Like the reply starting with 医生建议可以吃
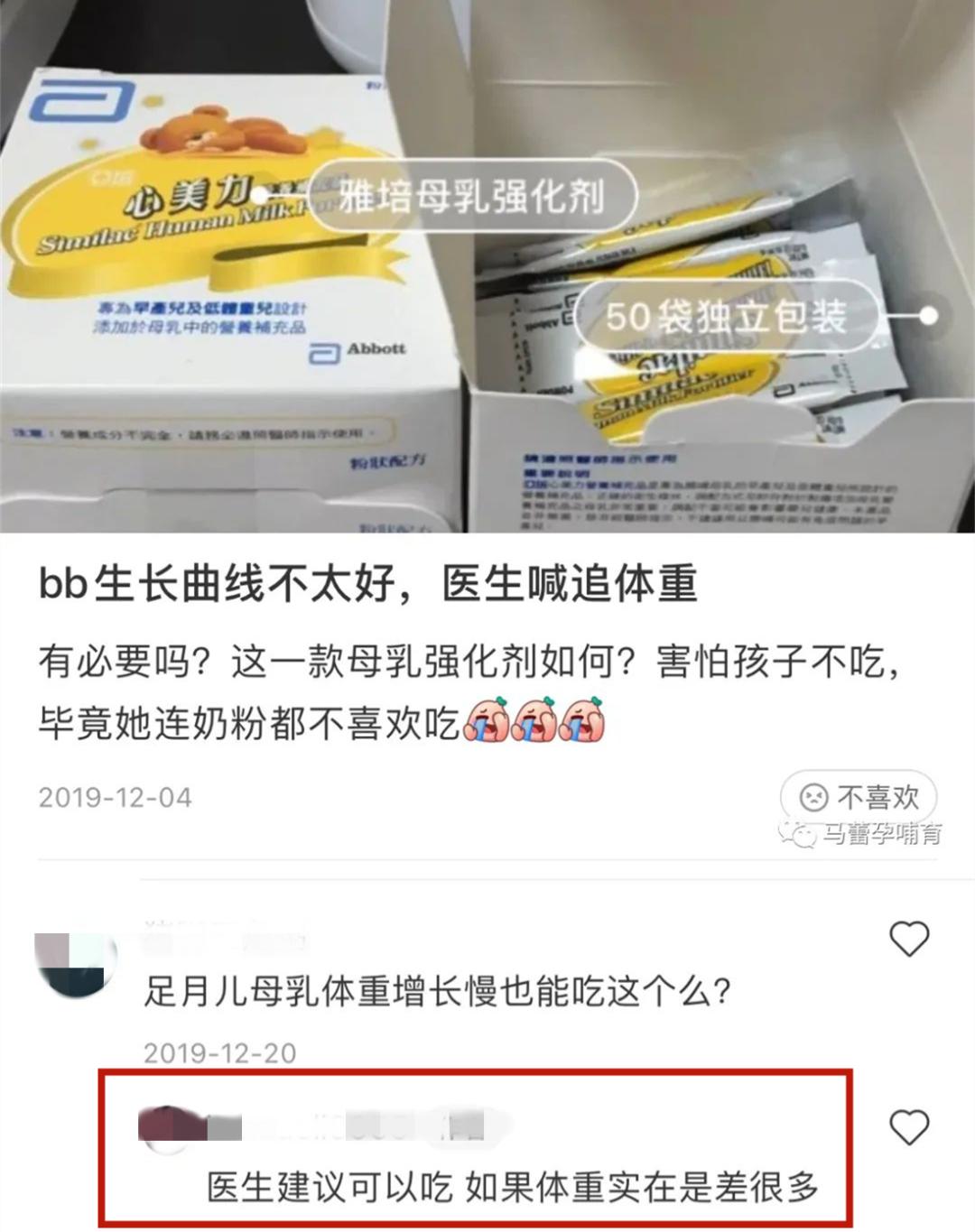 [909, 1127]
